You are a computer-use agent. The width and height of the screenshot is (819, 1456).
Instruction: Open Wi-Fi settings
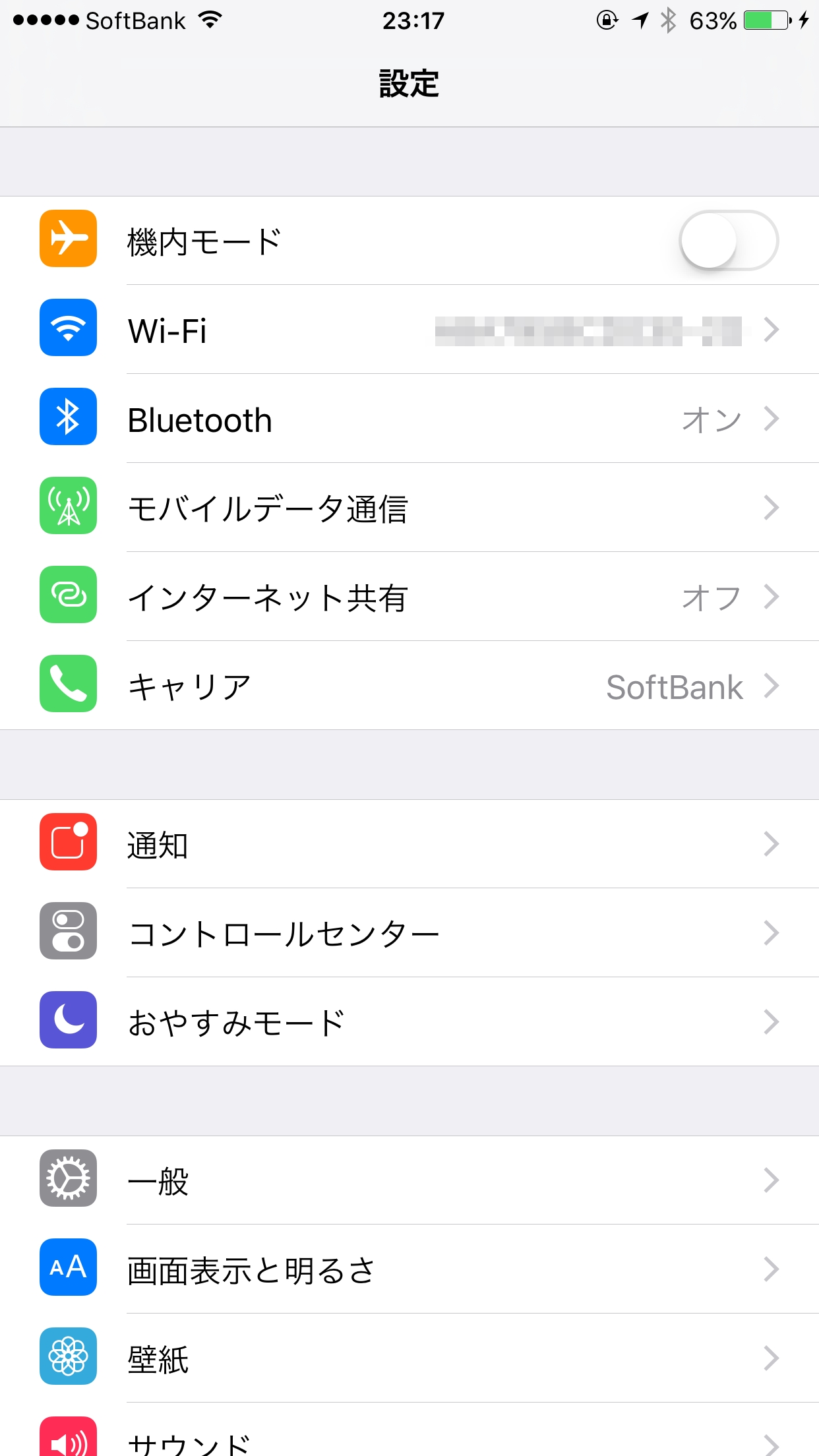click(409, 330)
